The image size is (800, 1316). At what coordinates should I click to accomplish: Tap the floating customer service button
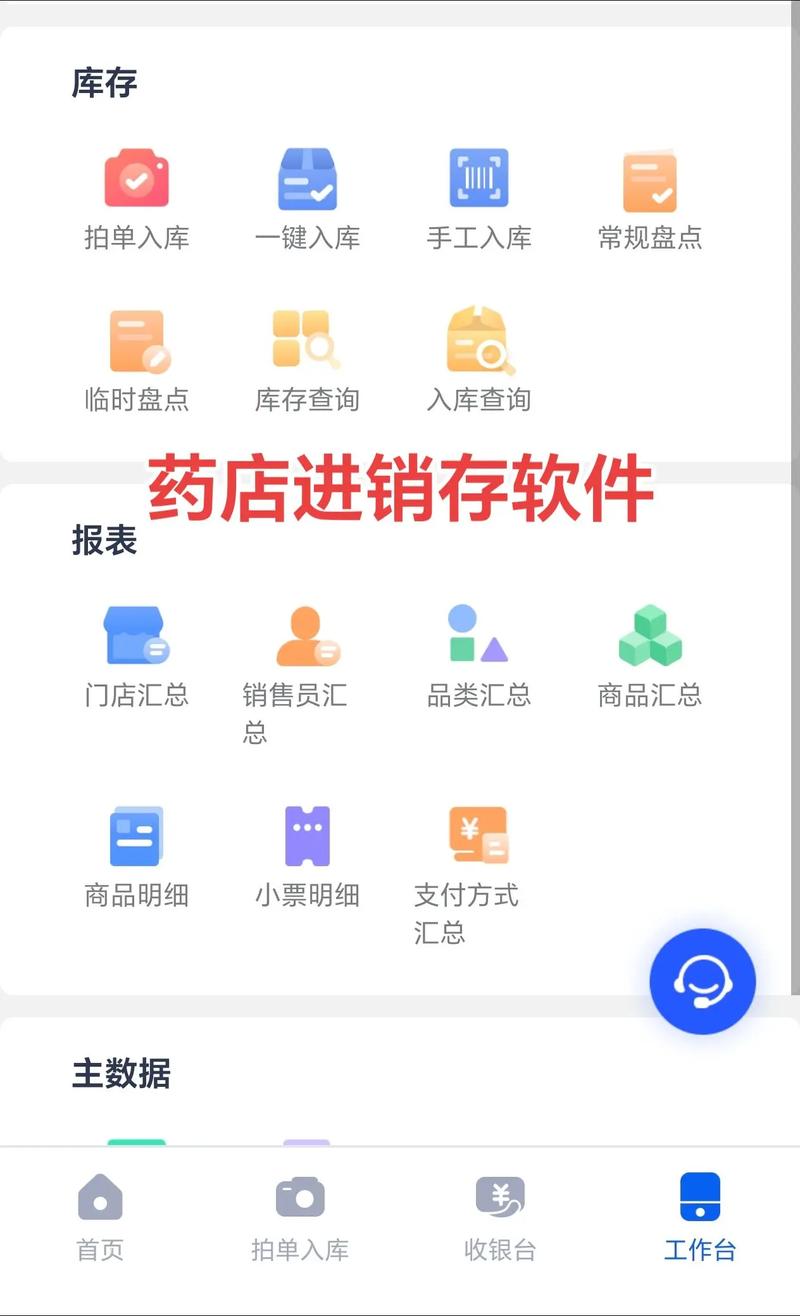point(702,982)
